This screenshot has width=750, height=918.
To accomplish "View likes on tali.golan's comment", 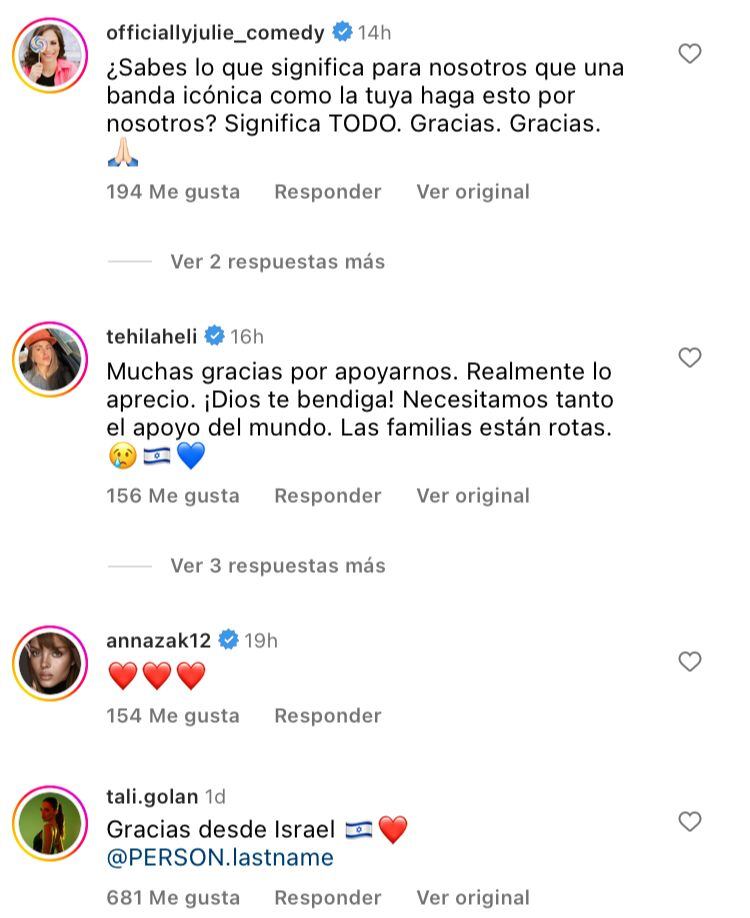I will tap(173, 898).
